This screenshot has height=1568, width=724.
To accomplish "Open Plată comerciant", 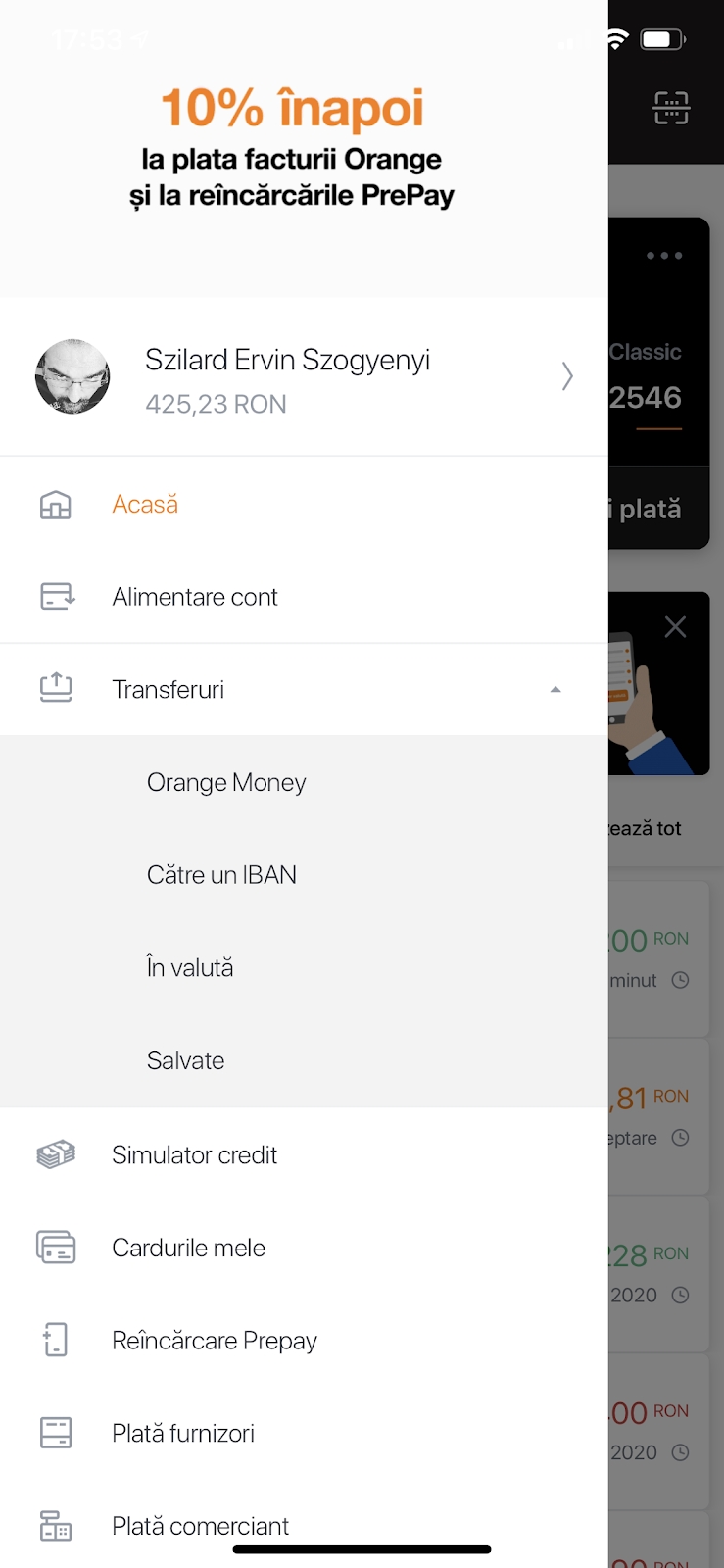I will click(200, 1525).
